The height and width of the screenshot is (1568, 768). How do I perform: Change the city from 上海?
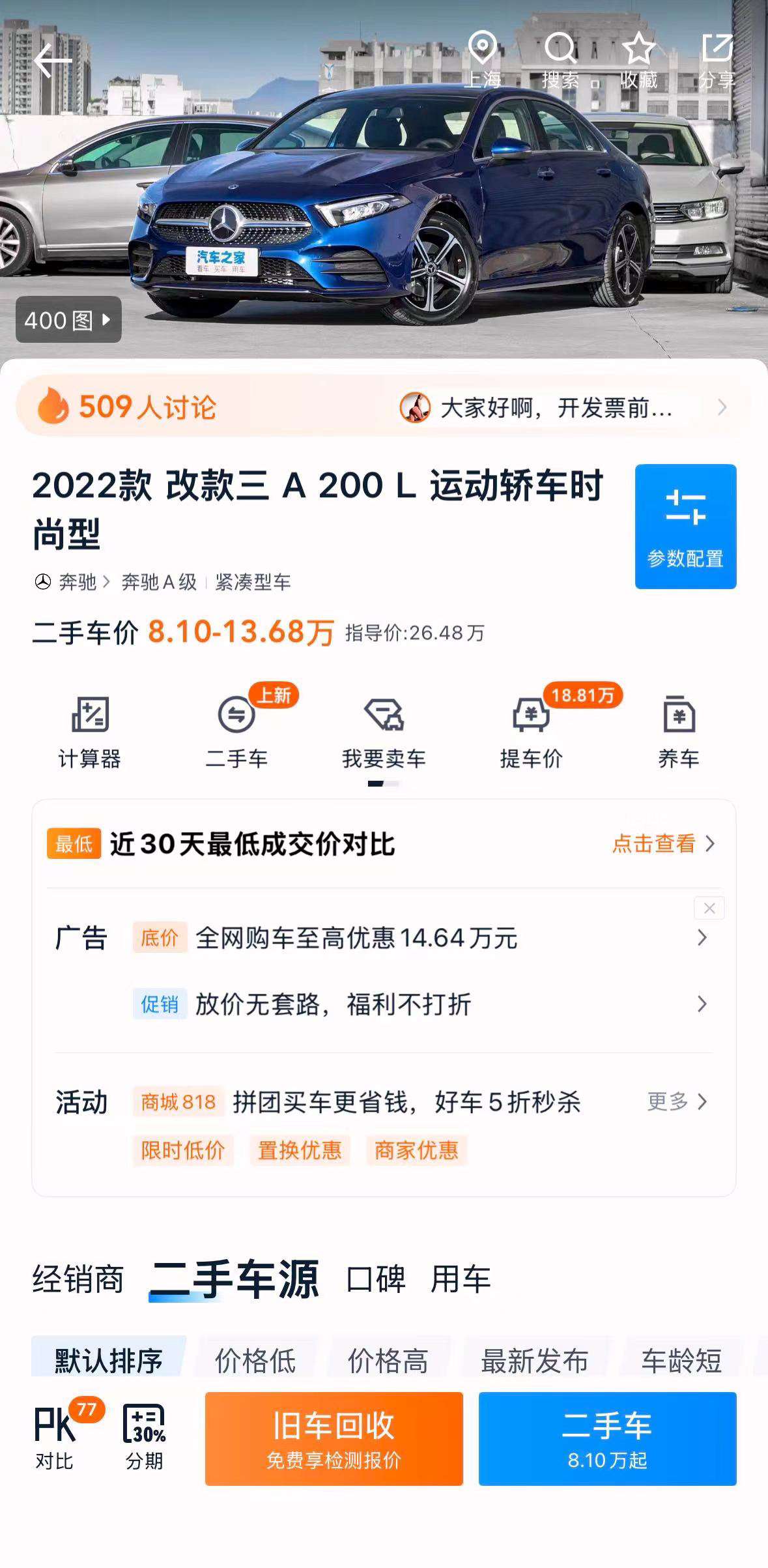point(482,60)
